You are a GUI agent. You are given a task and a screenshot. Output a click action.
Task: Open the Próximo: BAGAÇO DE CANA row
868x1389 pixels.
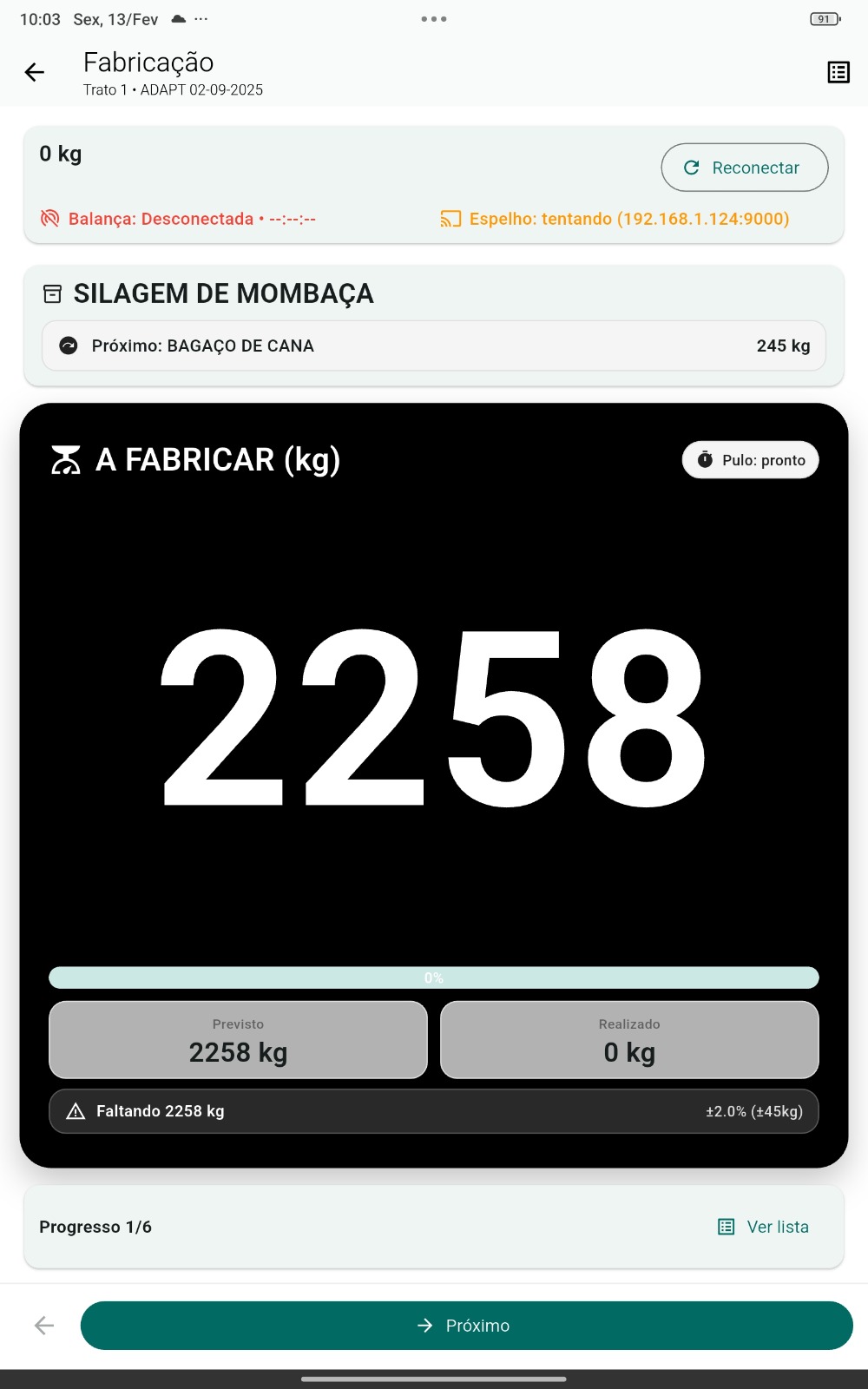434,346
